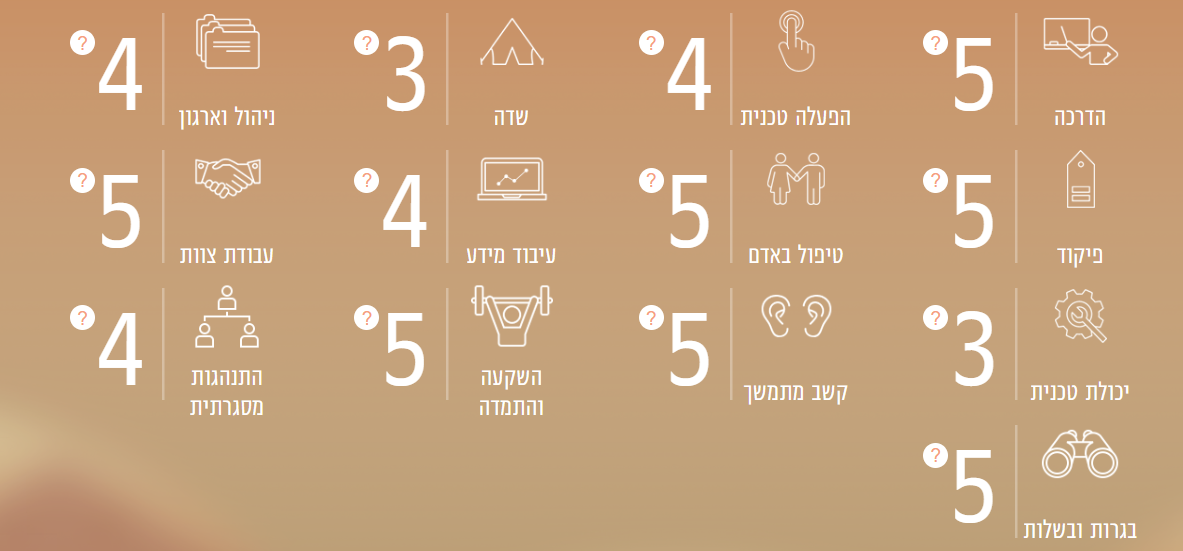Open help for ניהול וארגון

[83, 43]
